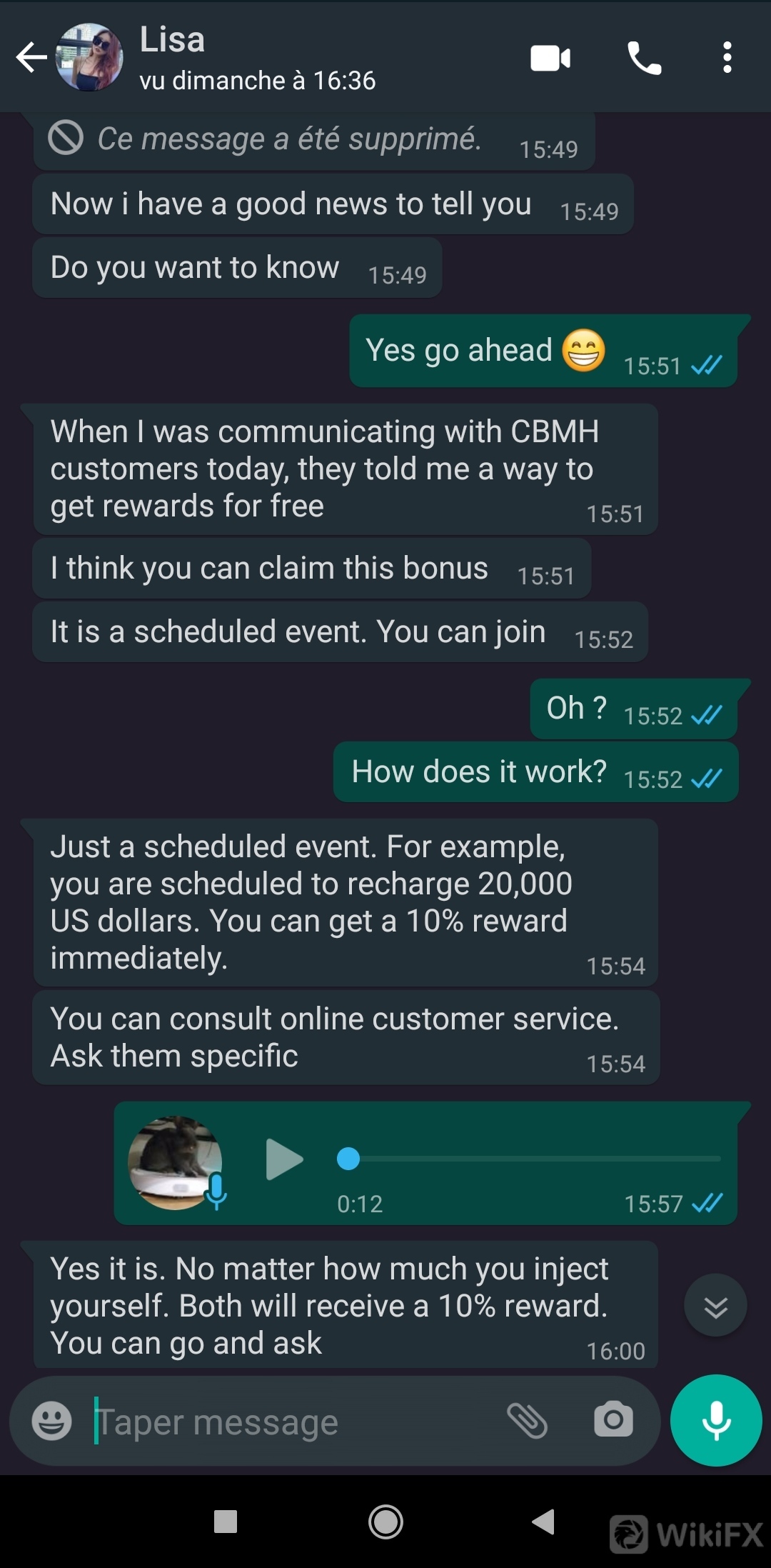The image size is (771, 1568).
Task: Open Lisa's contact info header
Action: (257, 59)
